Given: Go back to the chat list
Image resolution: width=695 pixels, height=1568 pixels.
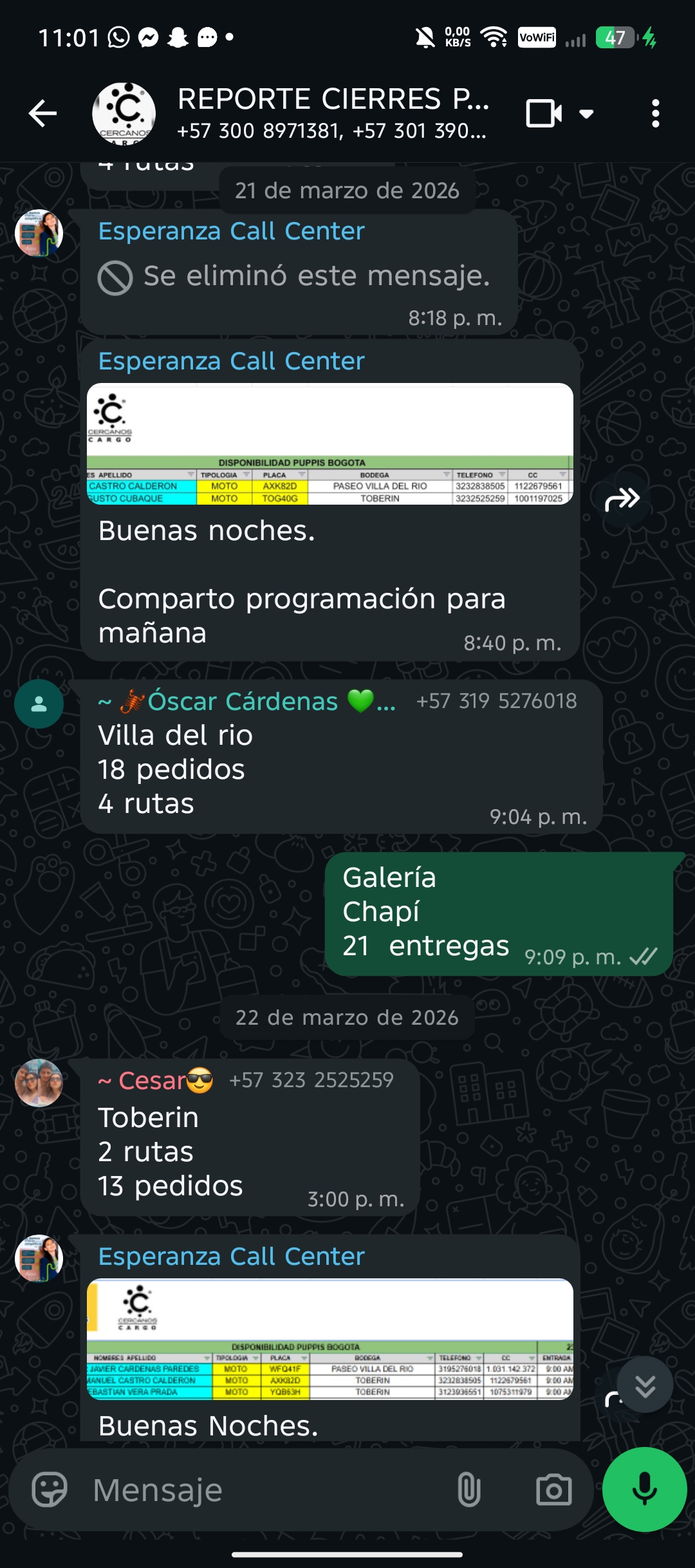Looking at the screenshot, I should click(43, 114).
